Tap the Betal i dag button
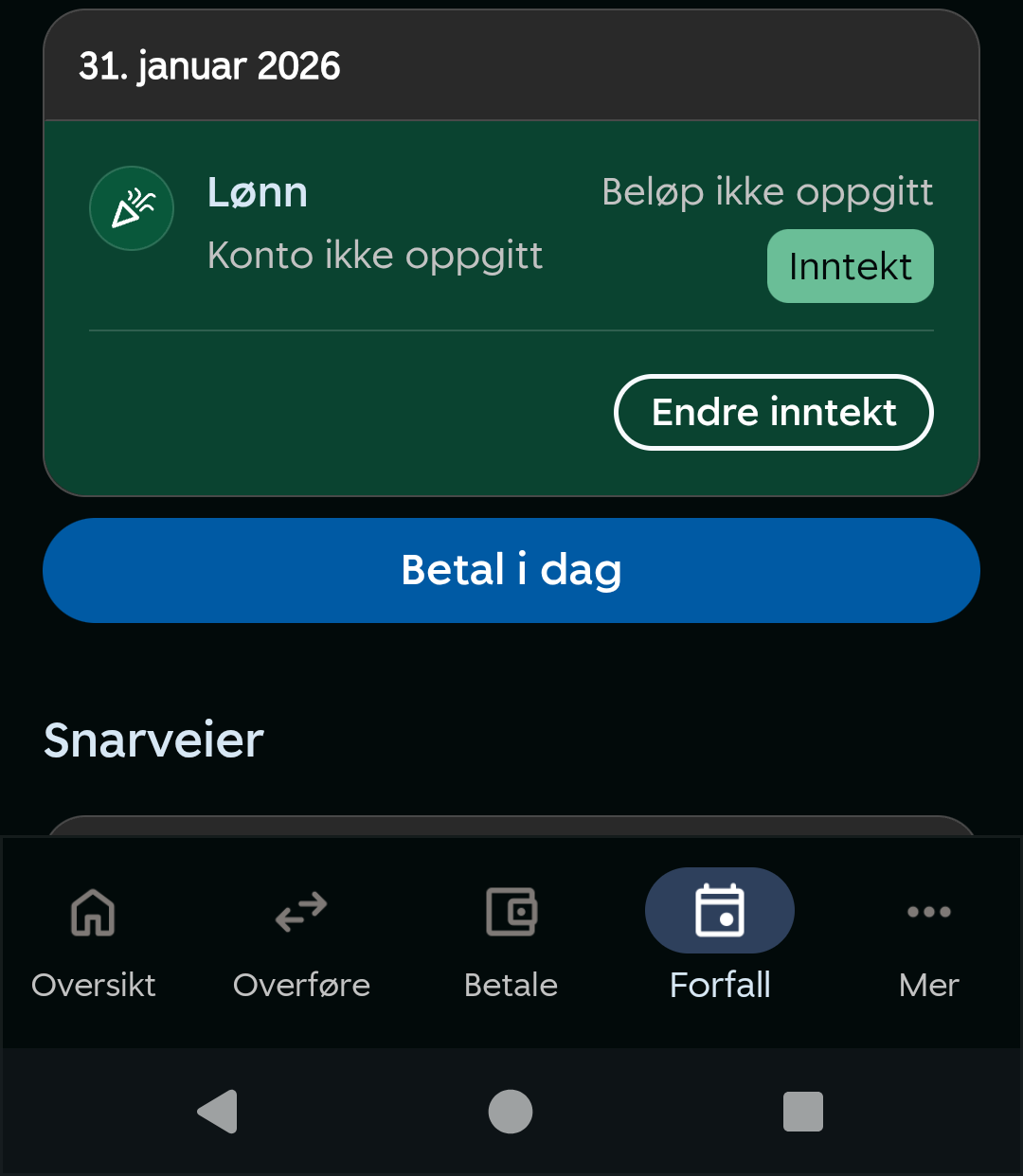 [x=511, y=570]
